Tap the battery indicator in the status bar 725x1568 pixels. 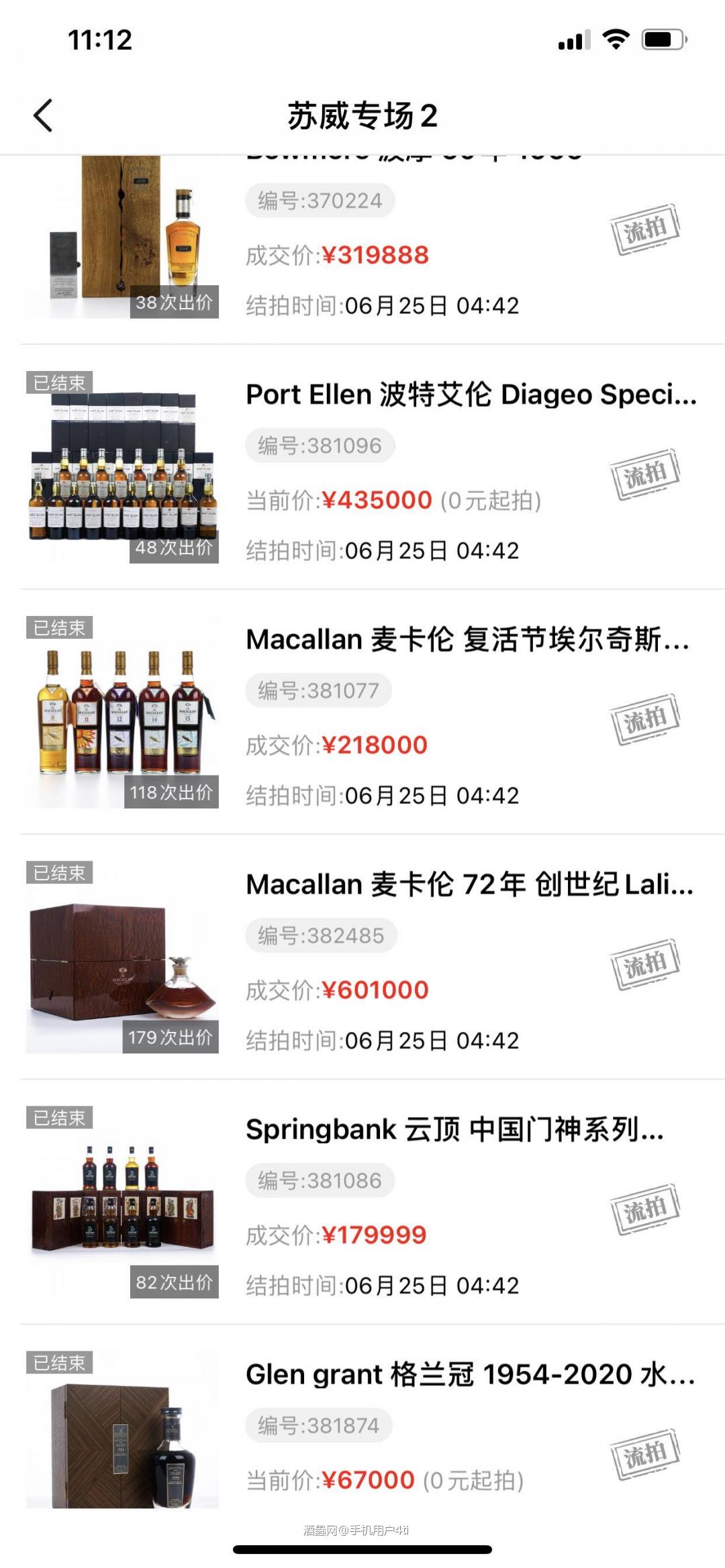point(661,40)
